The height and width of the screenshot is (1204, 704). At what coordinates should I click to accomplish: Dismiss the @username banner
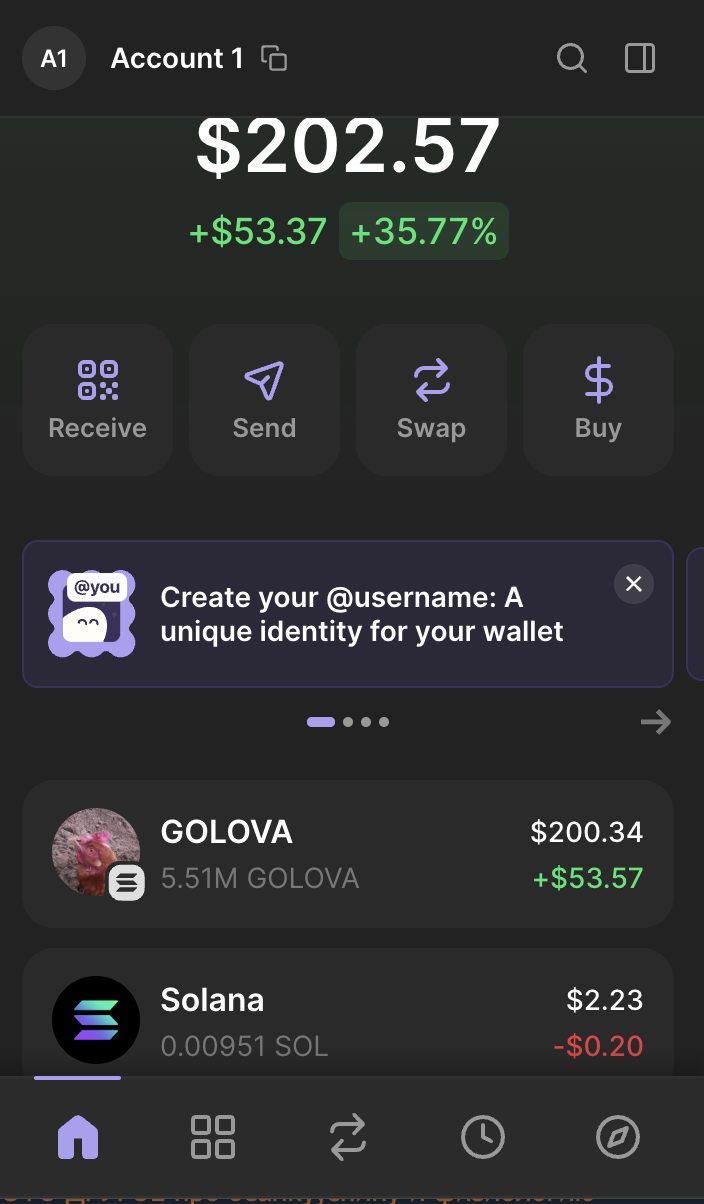click(633, 584)
